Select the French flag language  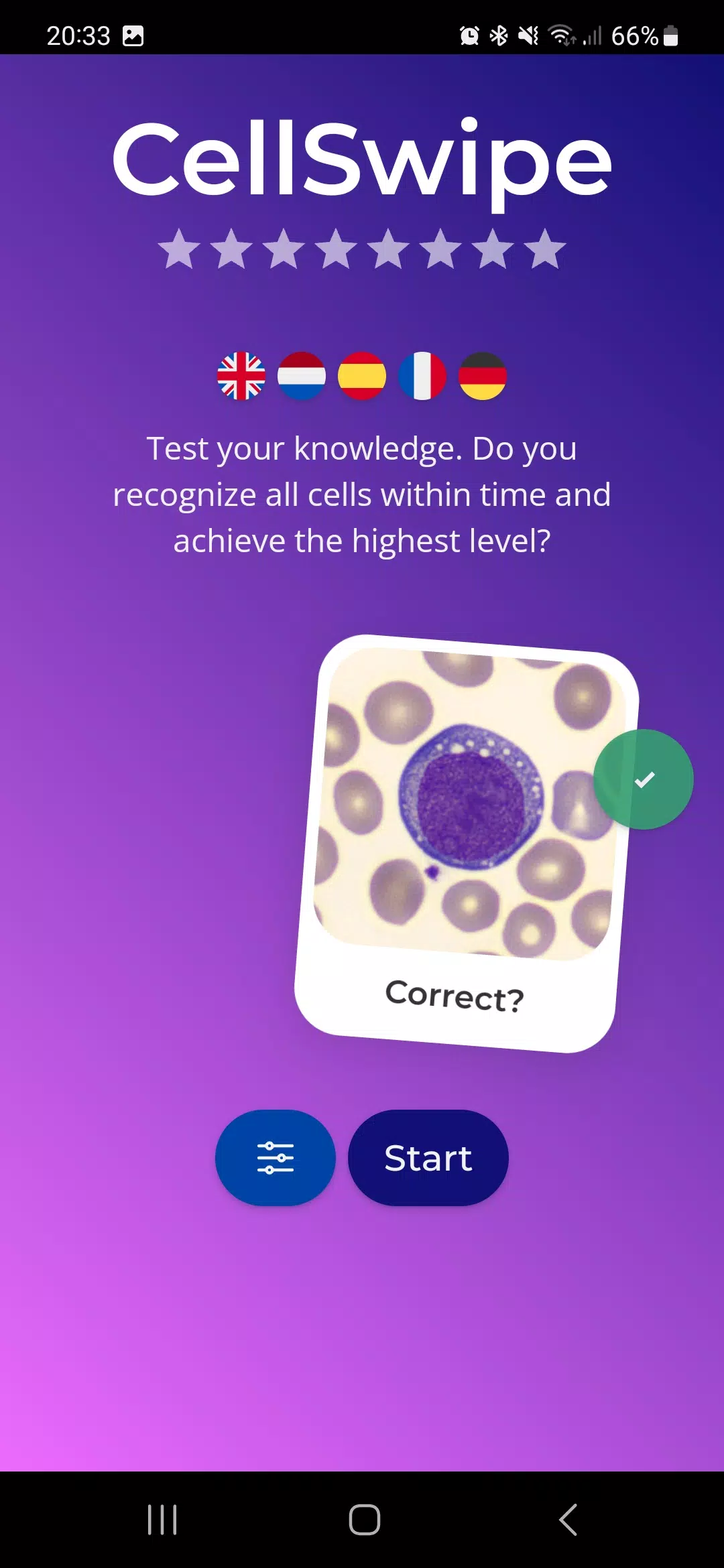point(422,376)
